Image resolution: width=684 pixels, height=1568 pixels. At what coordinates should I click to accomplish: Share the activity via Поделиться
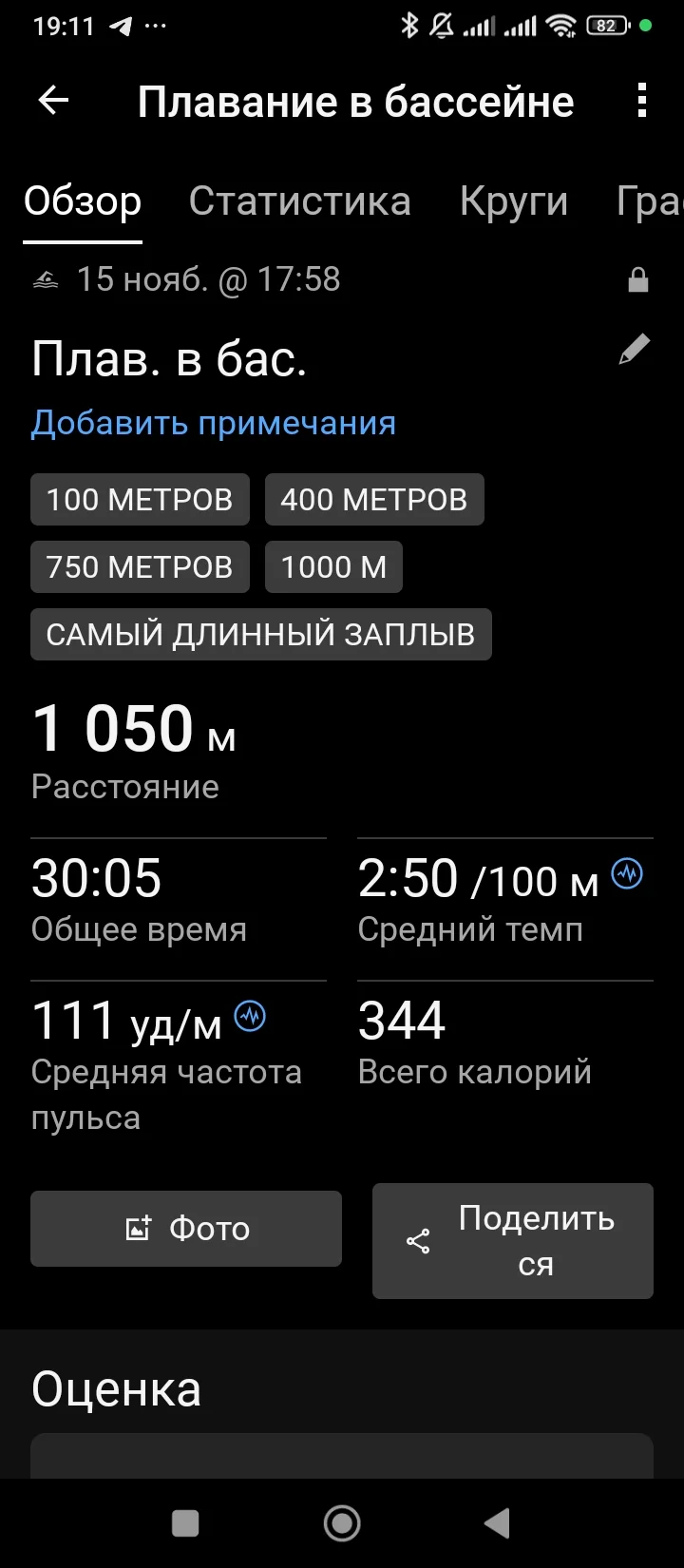point(513,1241)
